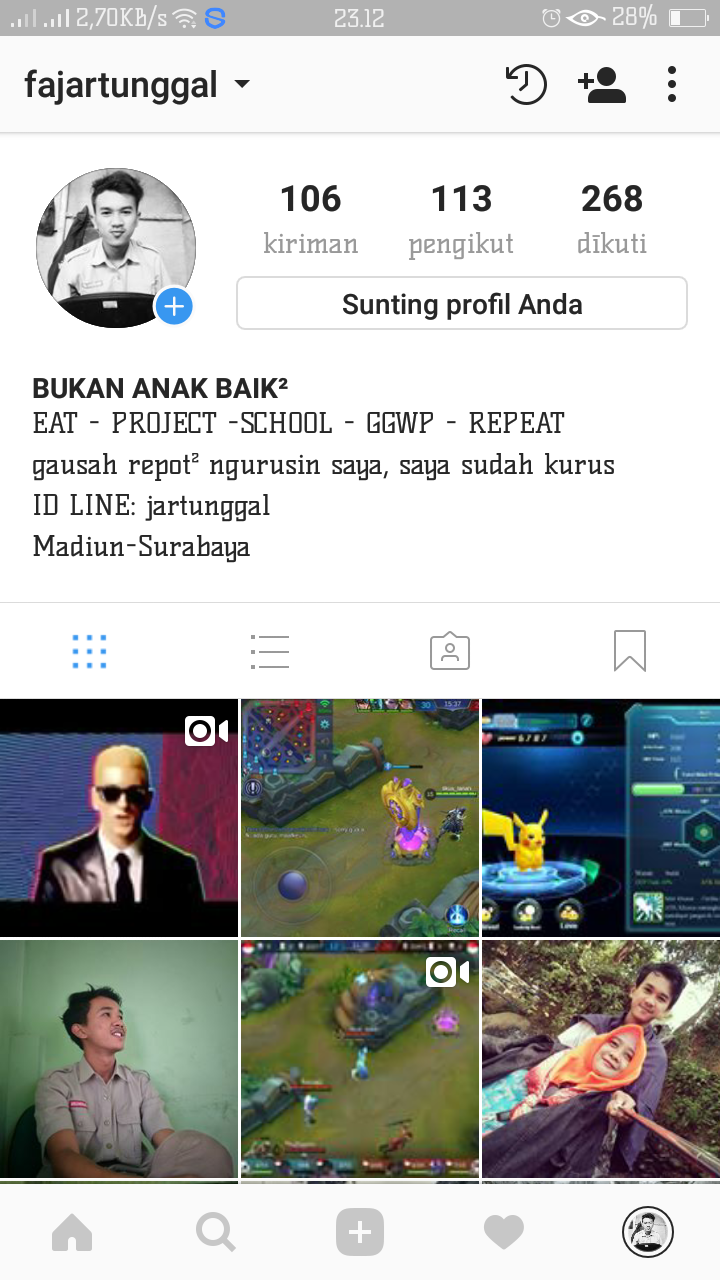Open the Pikachu game screenshot post

tap(600, 818)
